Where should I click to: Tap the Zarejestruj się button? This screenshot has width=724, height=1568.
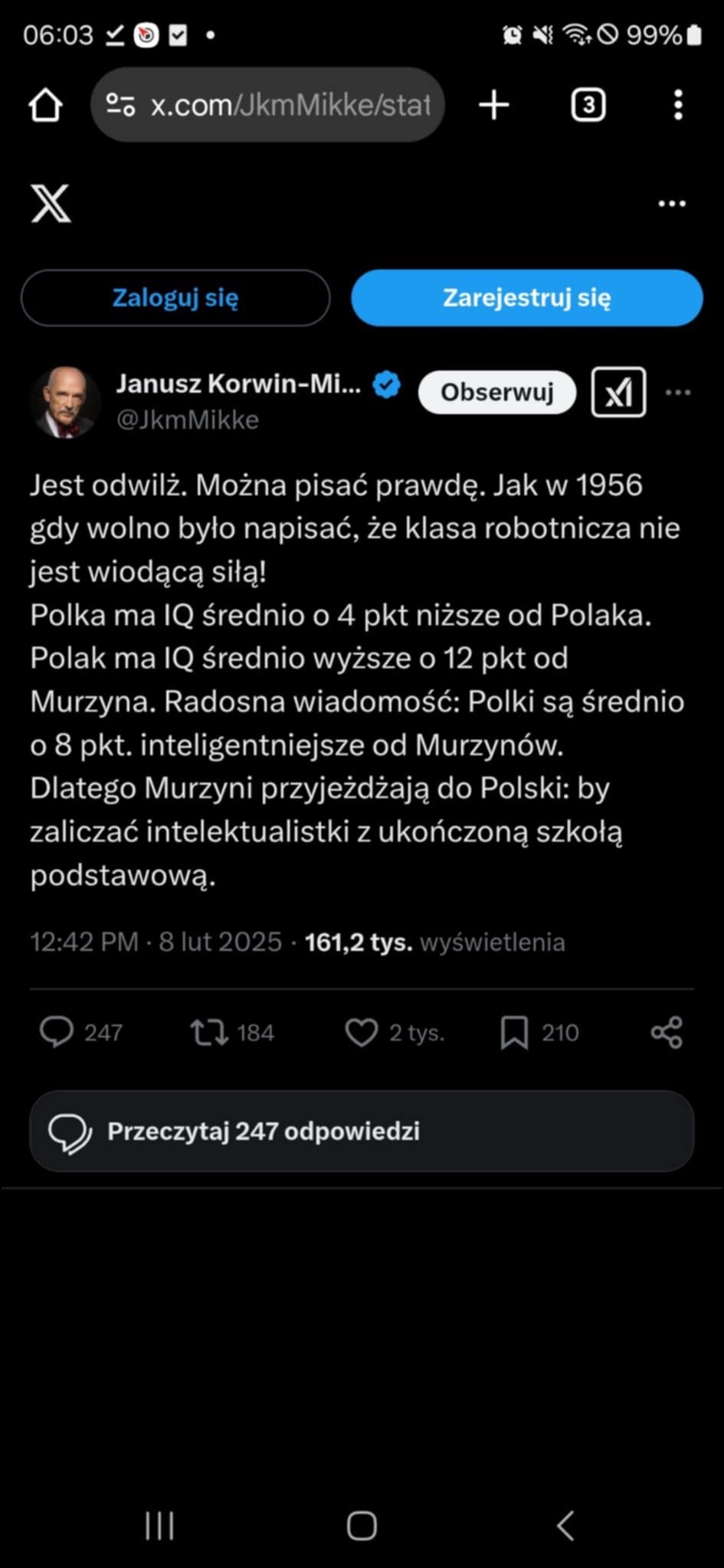(527, 298)
